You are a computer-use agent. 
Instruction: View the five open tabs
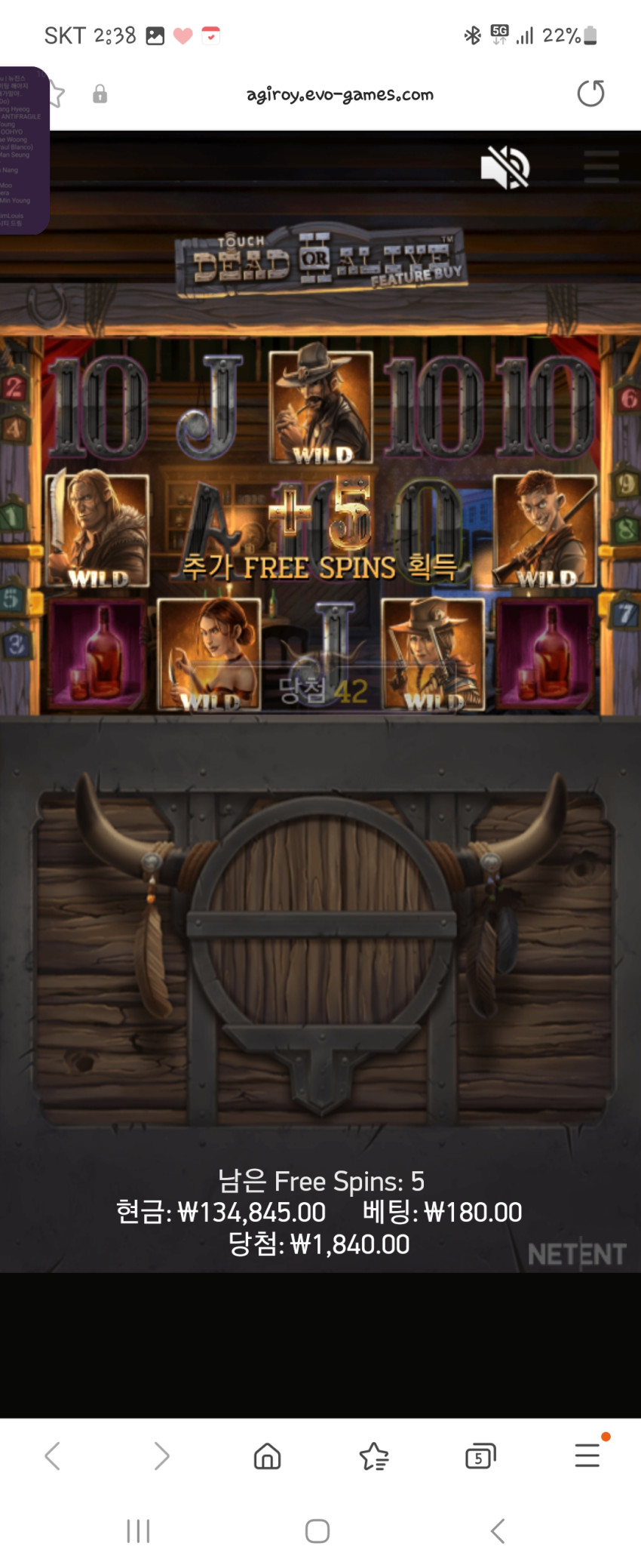coord(480,1456)
